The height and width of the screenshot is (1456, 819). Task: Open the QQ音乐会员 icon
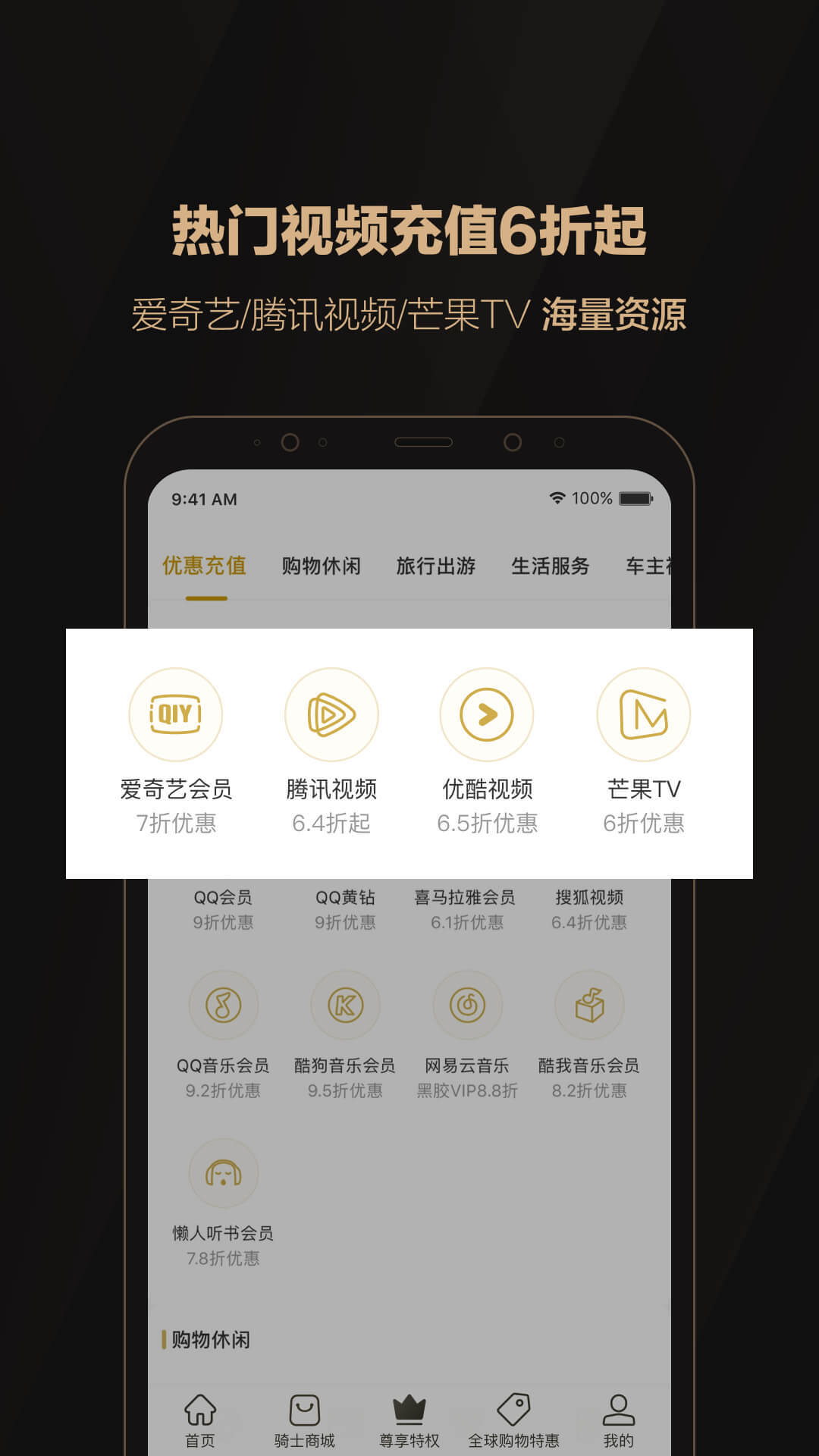[224, 1005]
